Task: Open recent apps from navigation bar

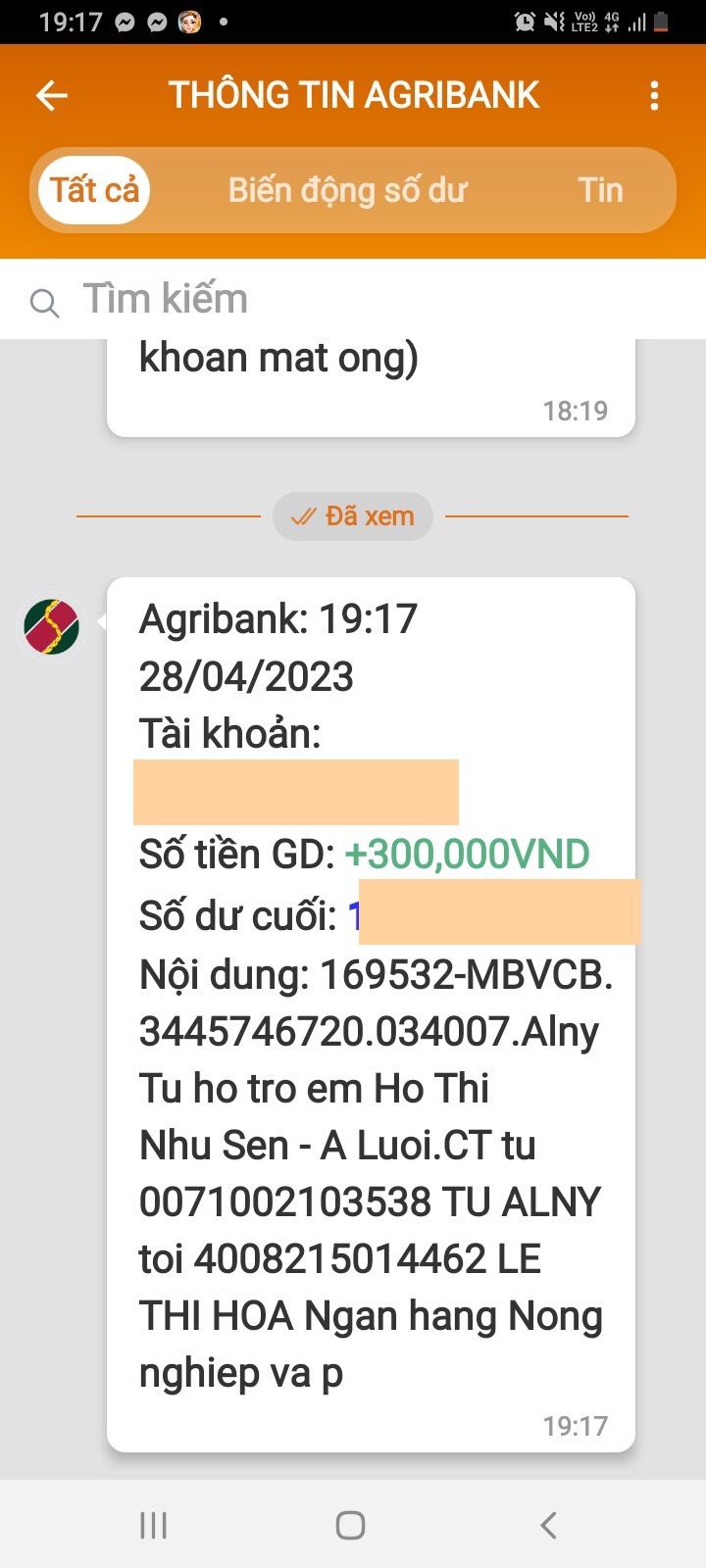Action: click(x=153, y=1525)
